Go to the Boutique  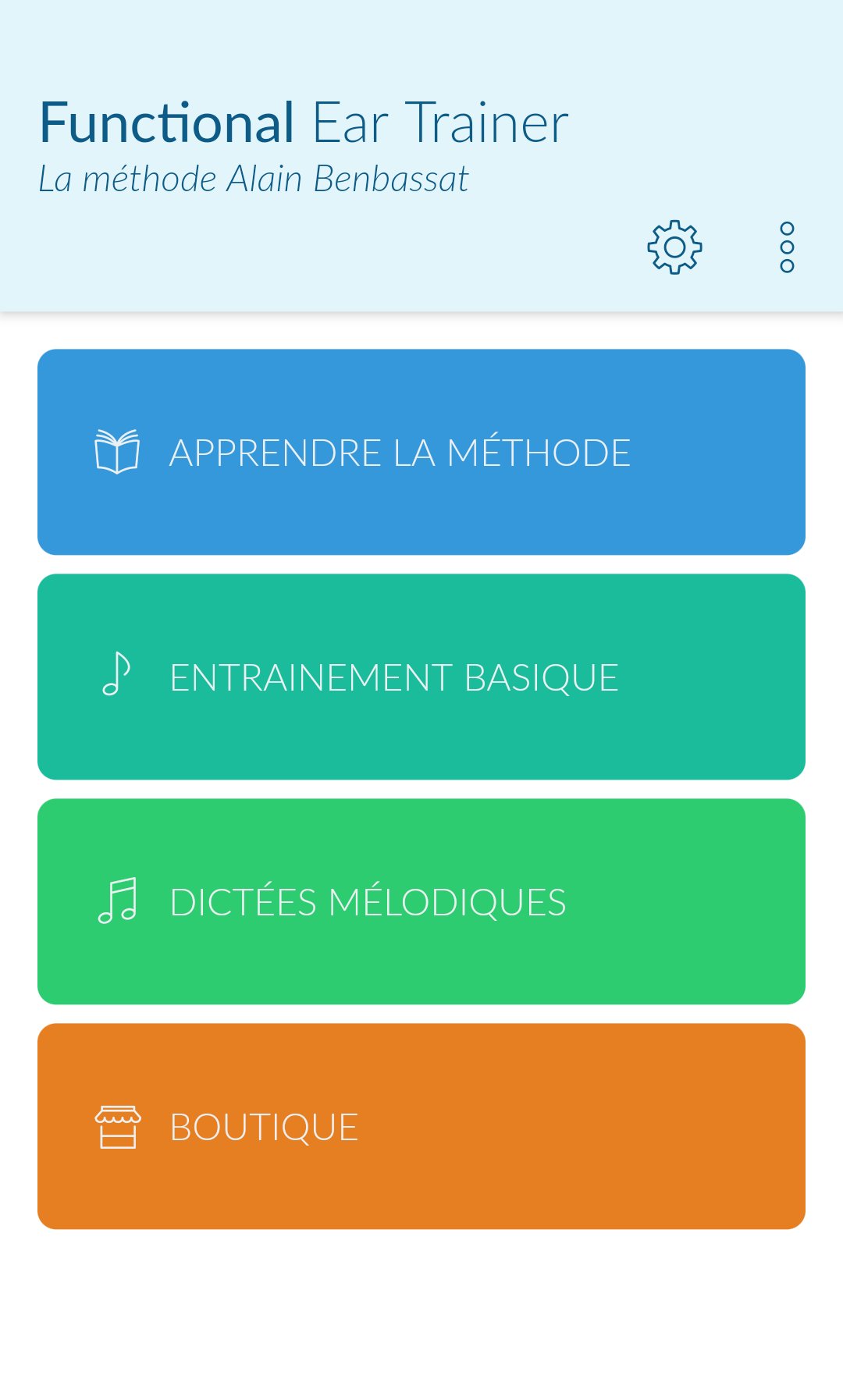(x=421, y=1126)
